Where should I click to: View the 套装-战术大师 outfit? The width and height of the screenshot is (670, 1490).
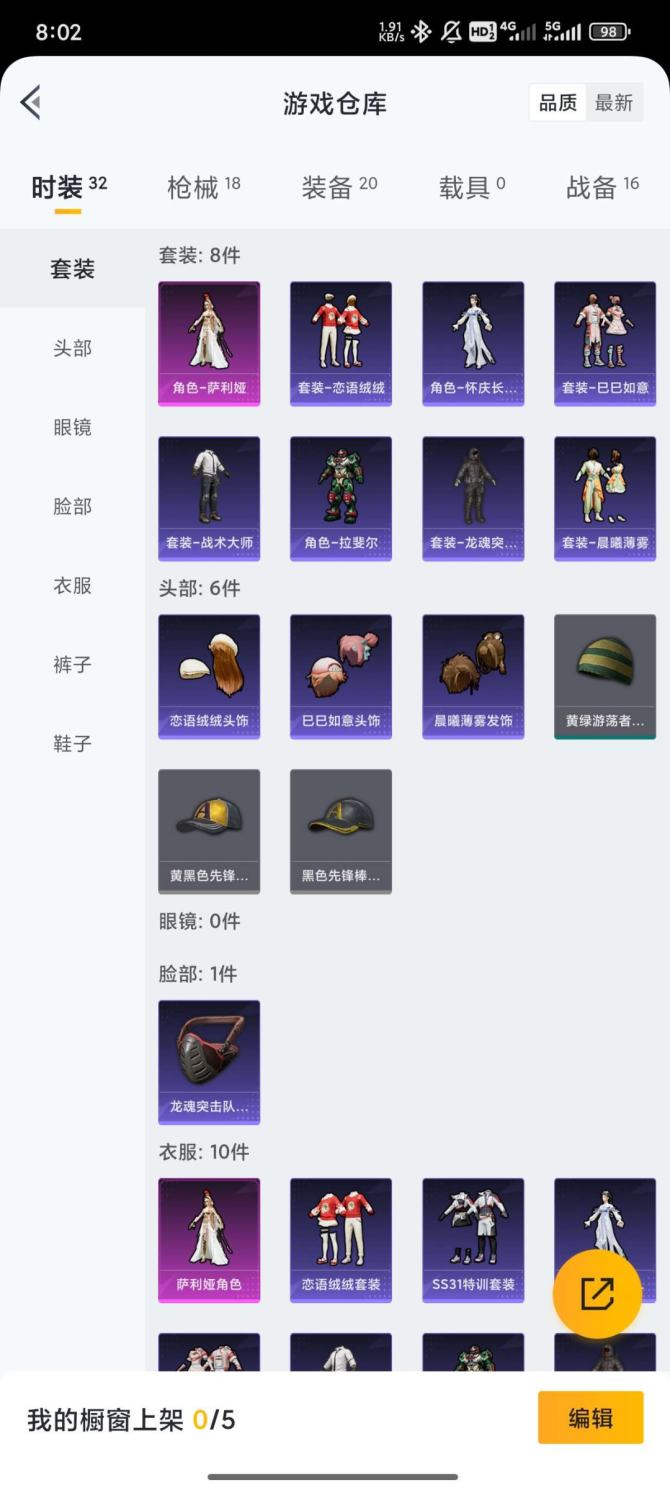pyautogui.click(x=209, y=498)
